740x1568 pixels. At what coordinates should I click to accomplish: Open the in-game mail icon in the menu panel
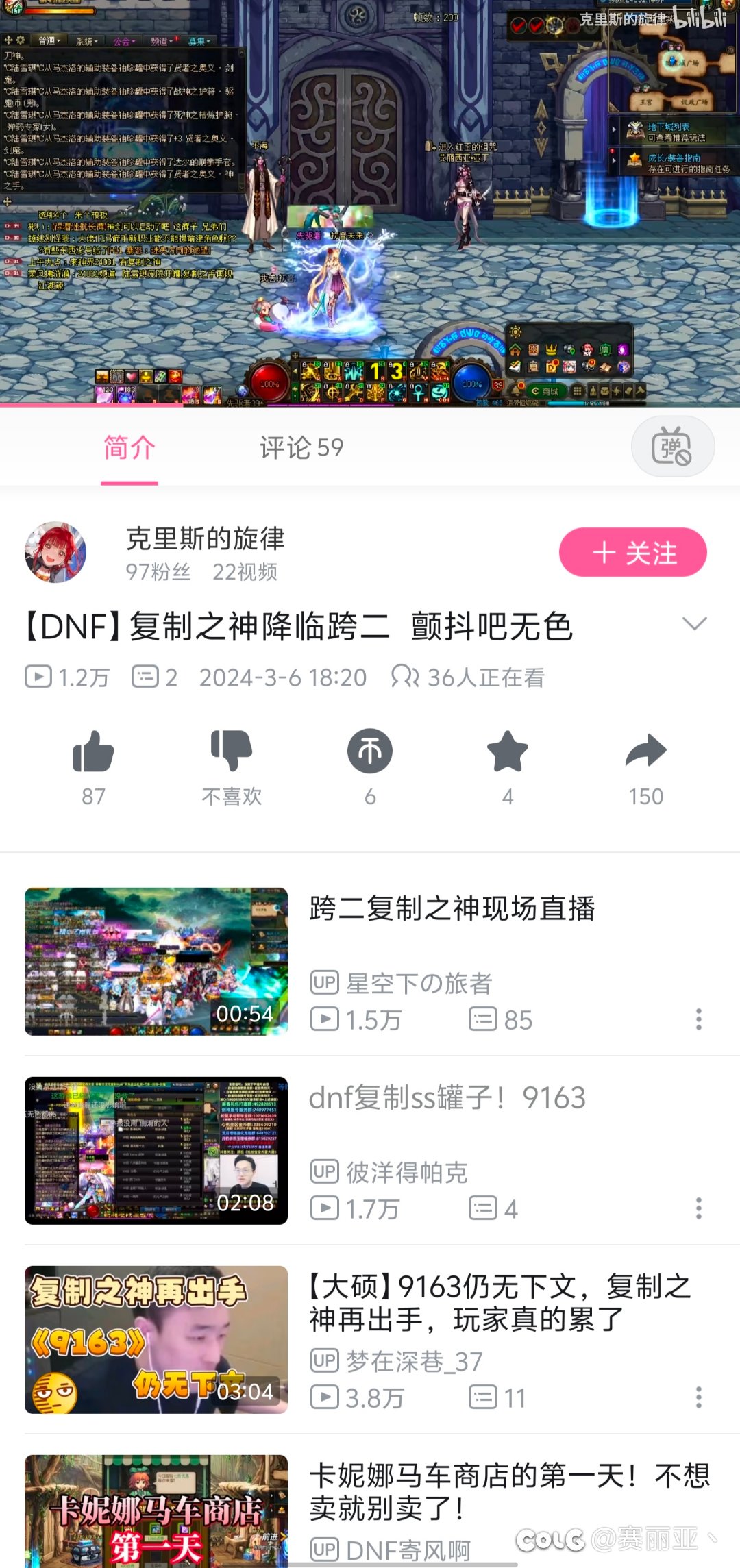coord(515,366)
